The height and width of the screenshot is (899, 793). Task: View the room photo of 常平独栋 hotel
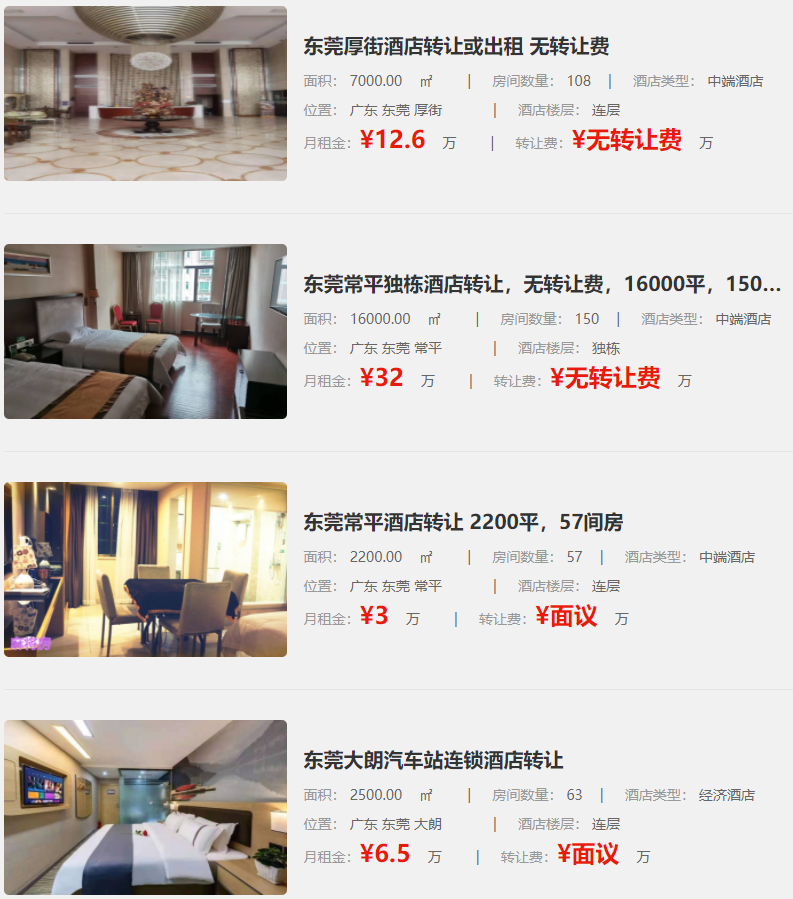pos(145,331)
